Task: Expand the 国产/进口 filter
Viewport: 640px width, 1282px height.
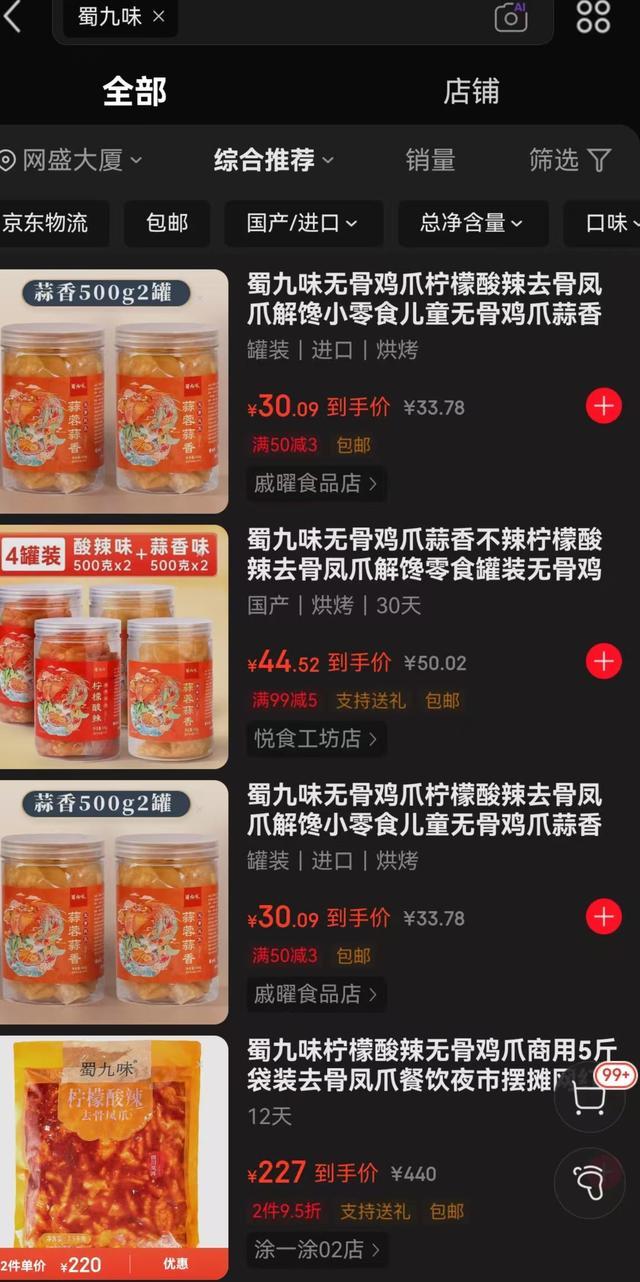Action: [303, 223]
